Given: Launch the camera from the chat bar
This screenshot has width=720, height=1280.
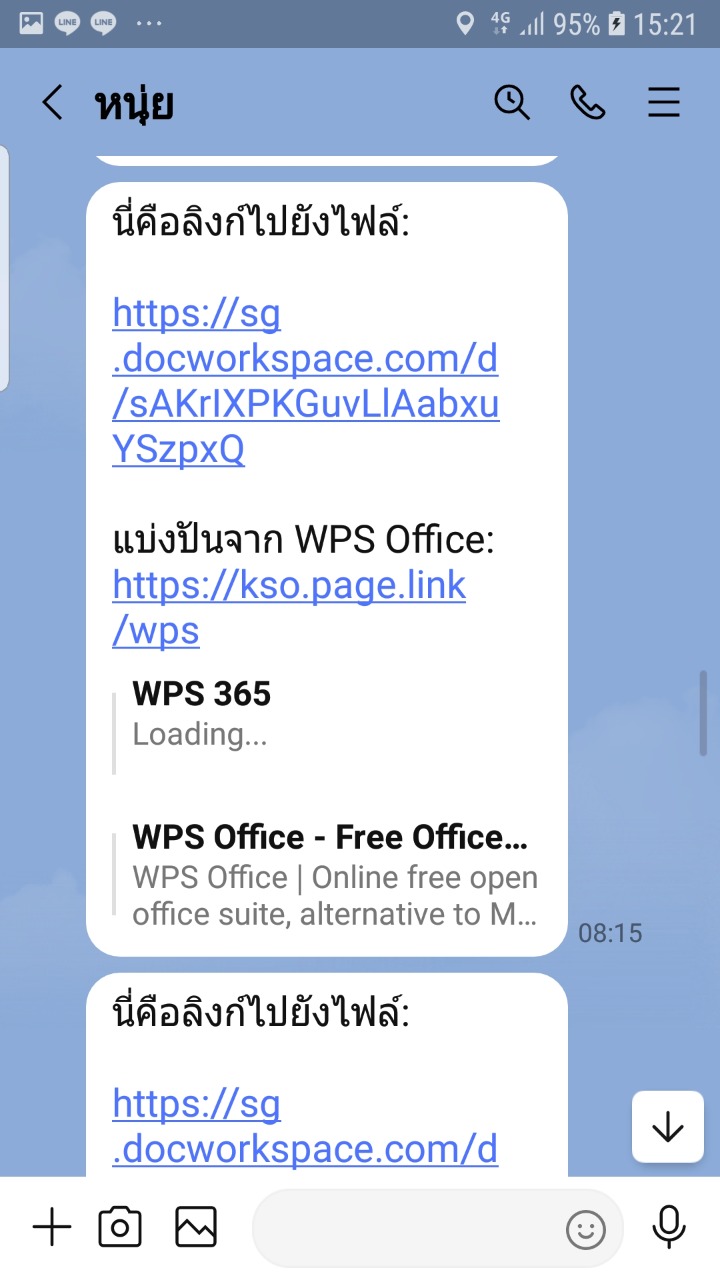Looking at the screenshot, I should 120,1227.
